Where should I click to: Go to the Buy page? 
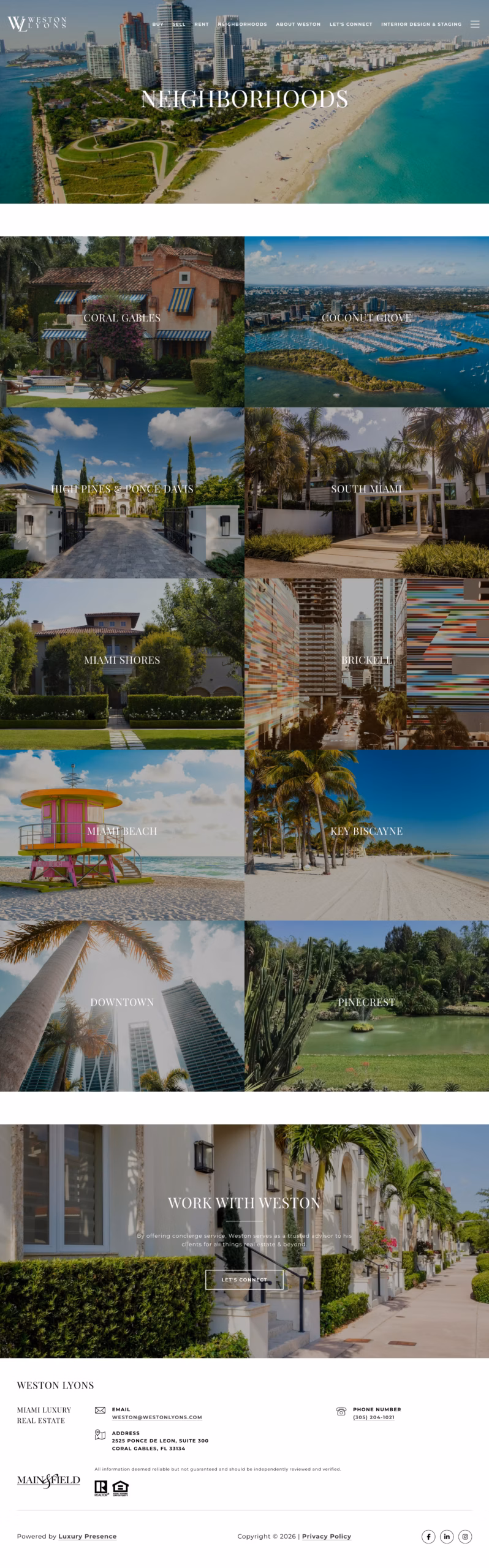click(x=157, y=24)
